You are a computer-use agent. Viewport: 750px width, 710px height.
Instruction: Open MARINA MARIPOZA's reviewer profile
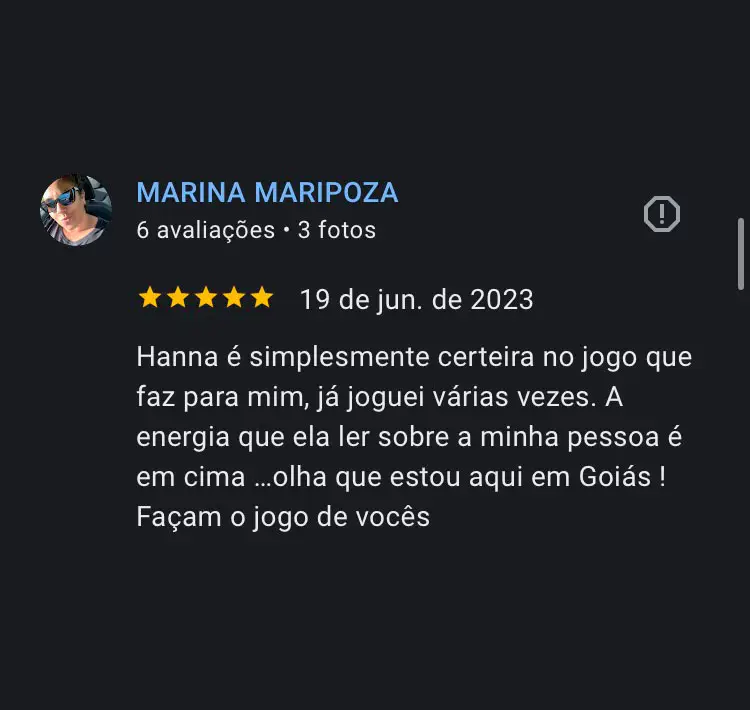pos(267,193)
